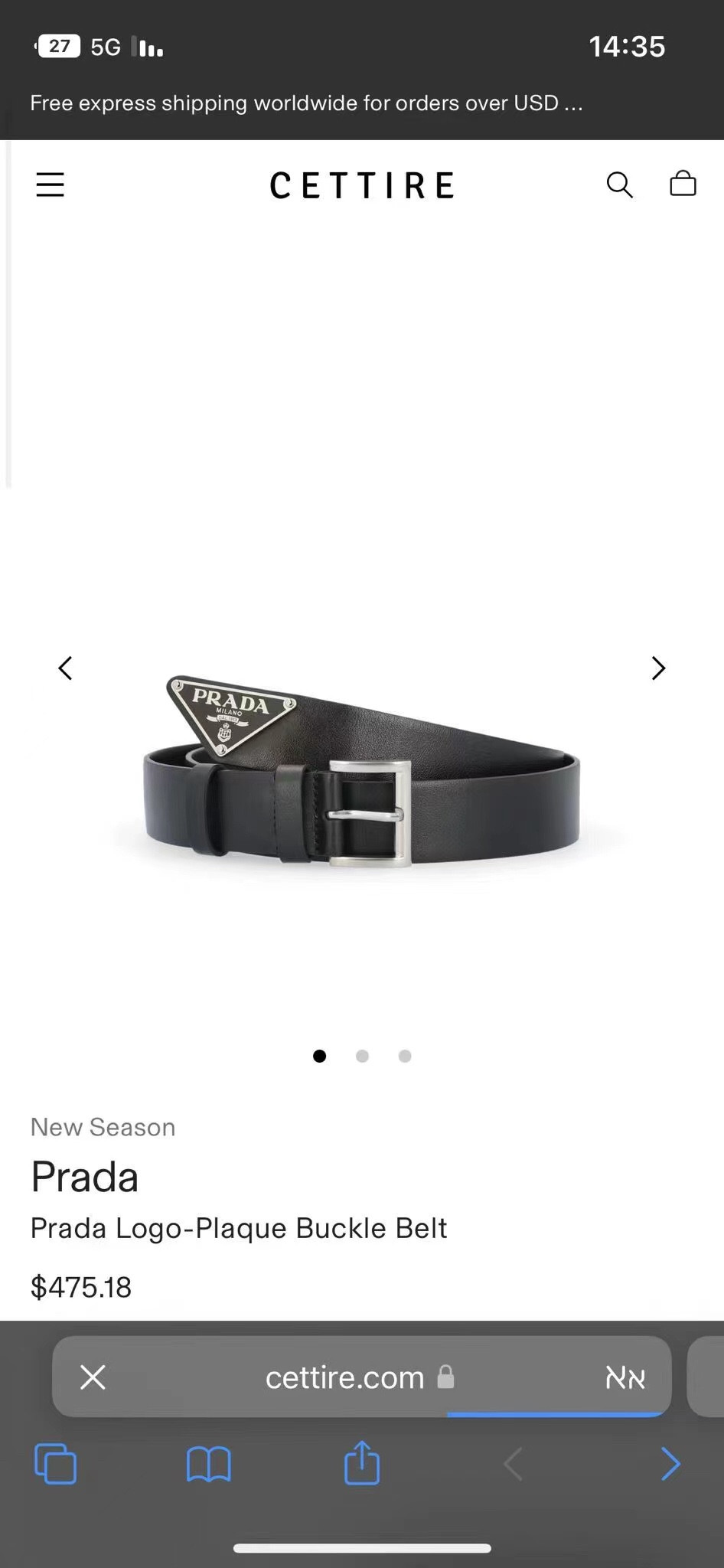
Task: Tap the cettire.com address bar
Action: (344, 1378)
